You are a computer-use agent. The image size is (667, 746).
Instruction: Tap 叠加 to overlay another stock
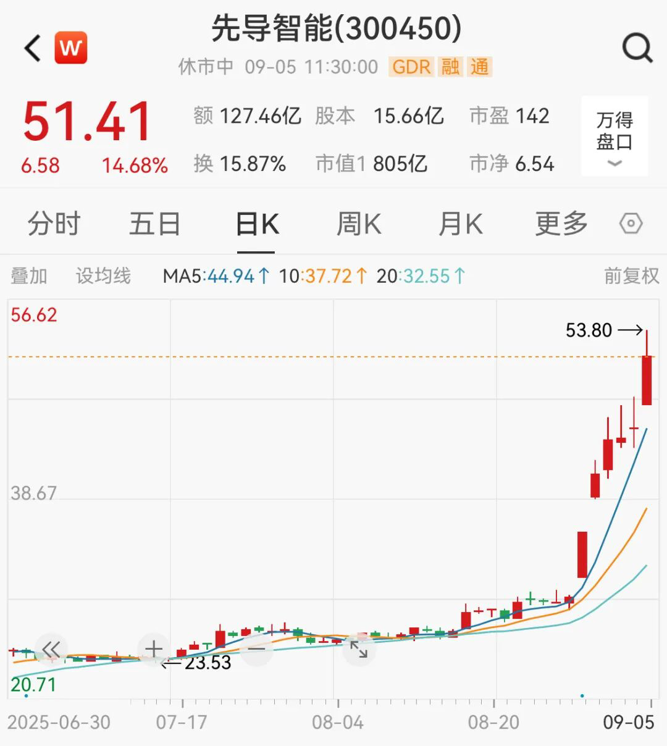(29, 275)
